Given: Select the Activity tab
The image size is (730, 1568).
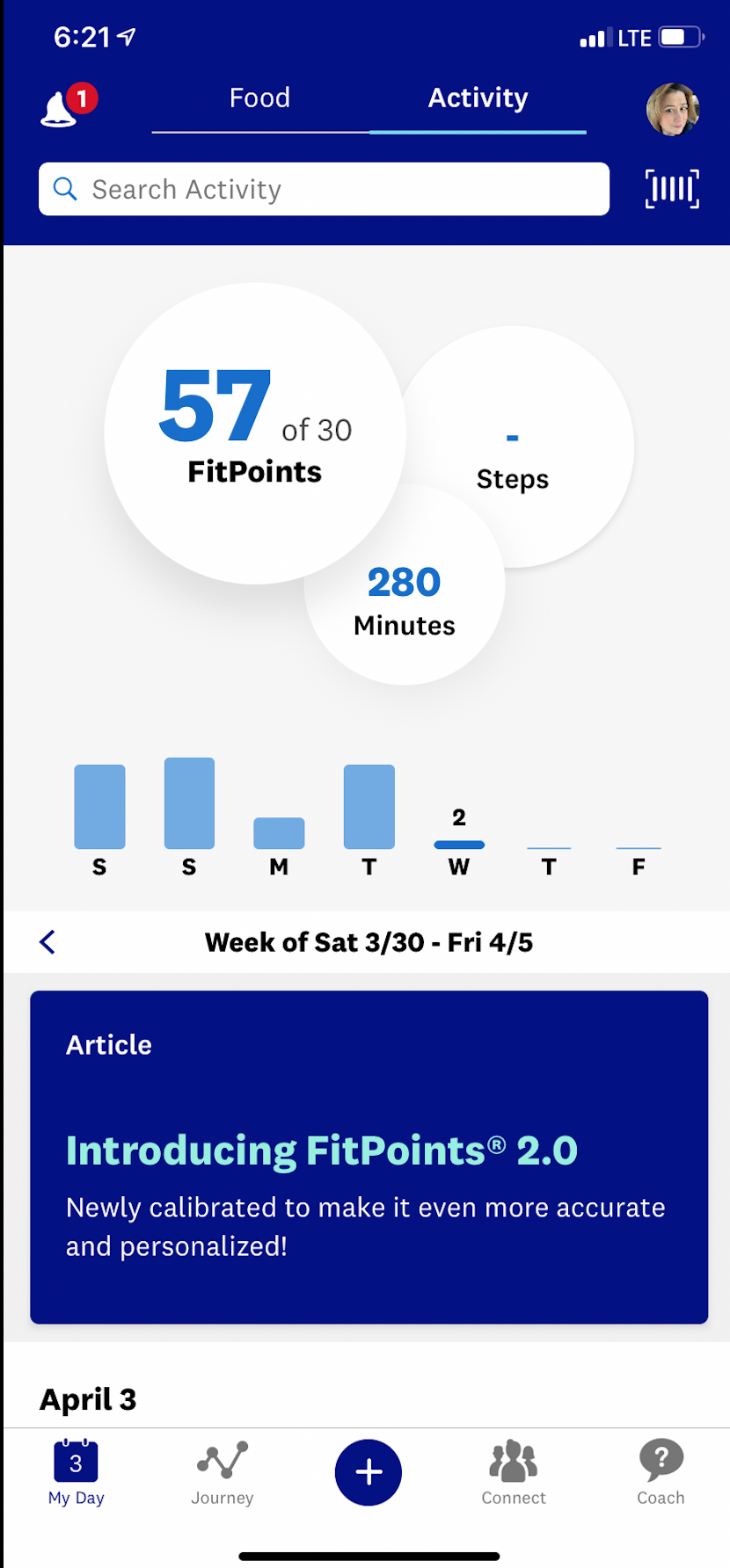Looking at the screenshot, I should pos(478,98).
